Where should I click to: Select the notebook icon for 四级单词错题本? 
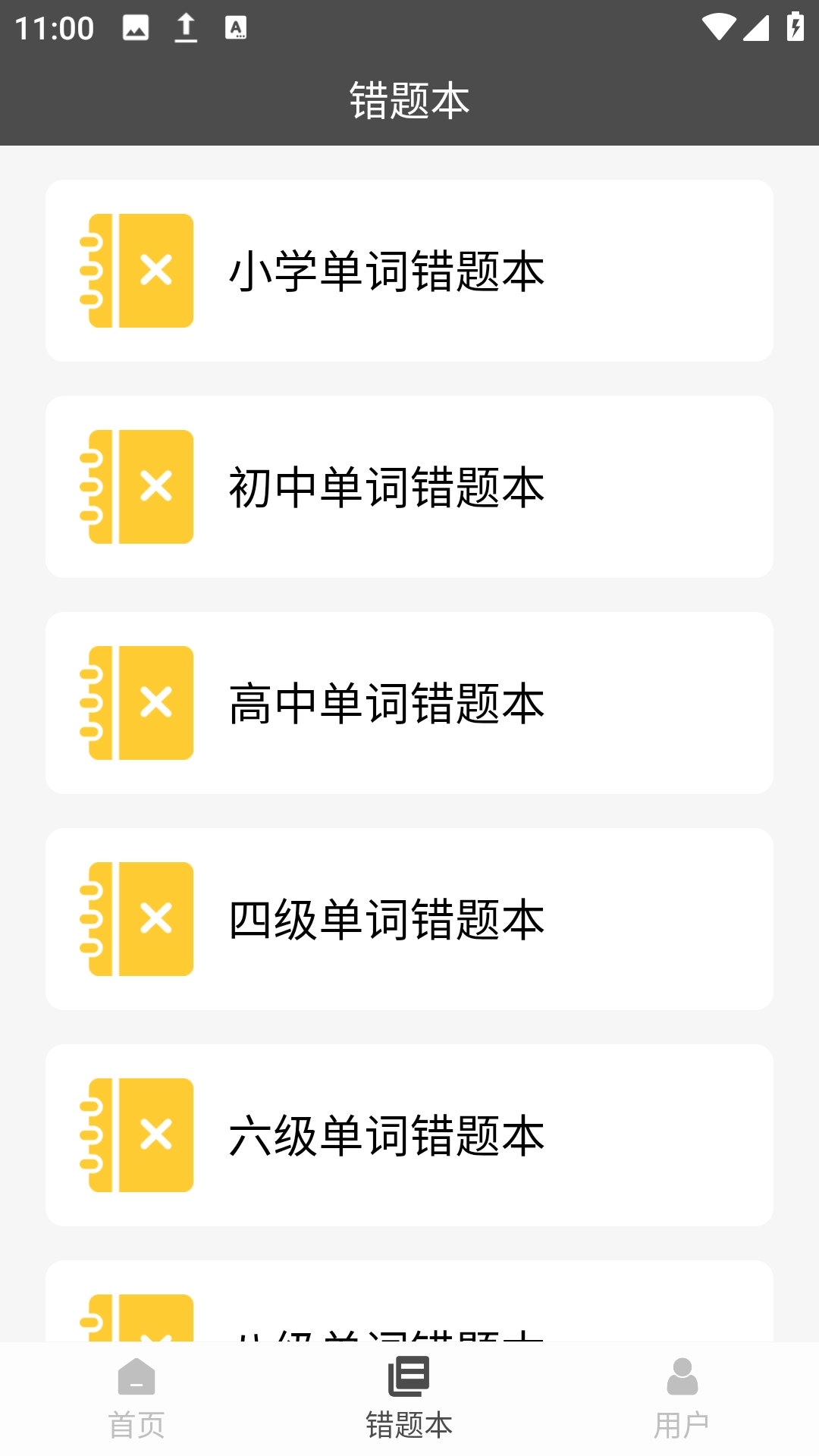[x=138, y=919]
